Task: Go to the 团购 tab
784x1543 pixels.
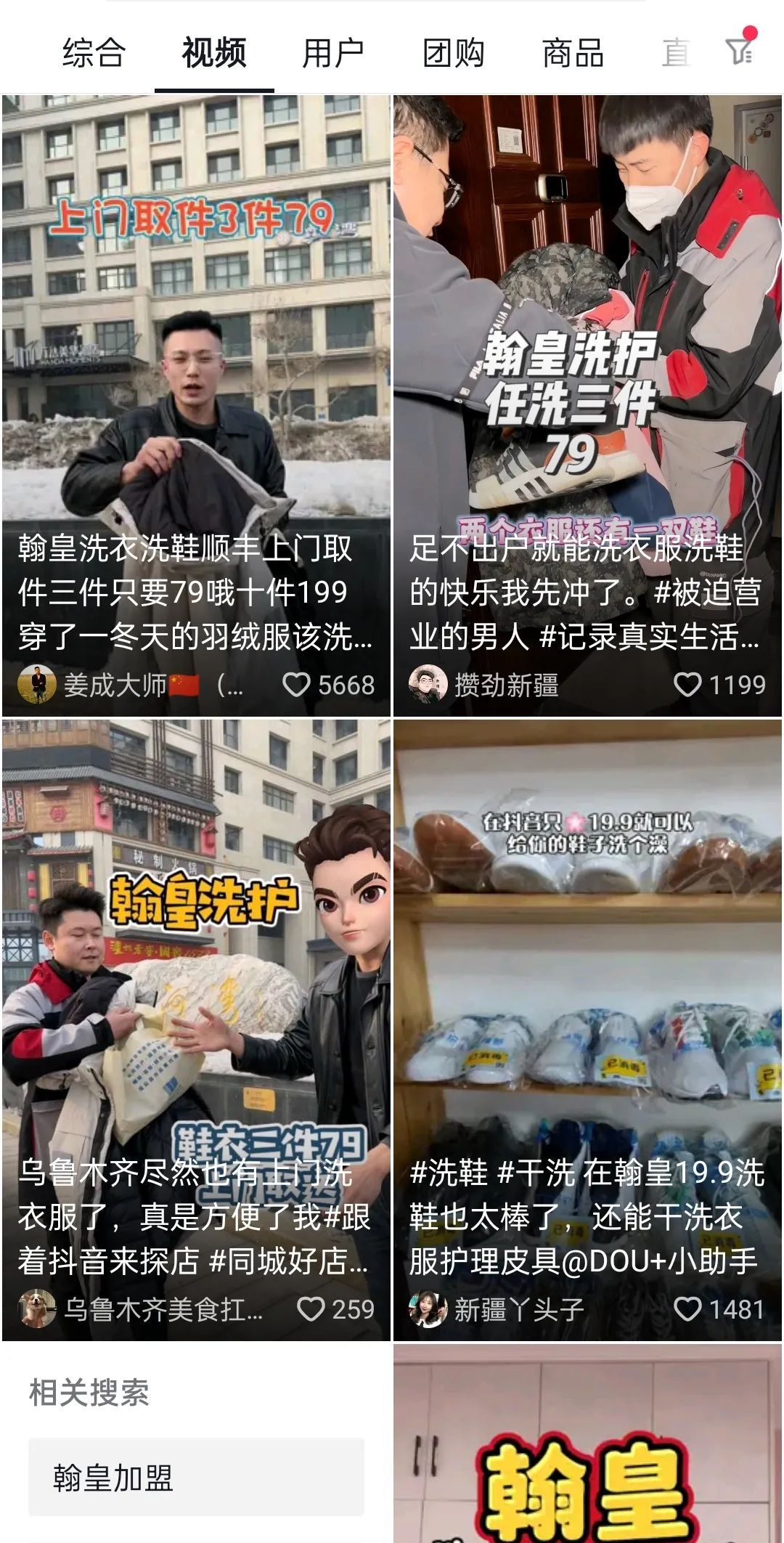Action: [x=454, y=53]
